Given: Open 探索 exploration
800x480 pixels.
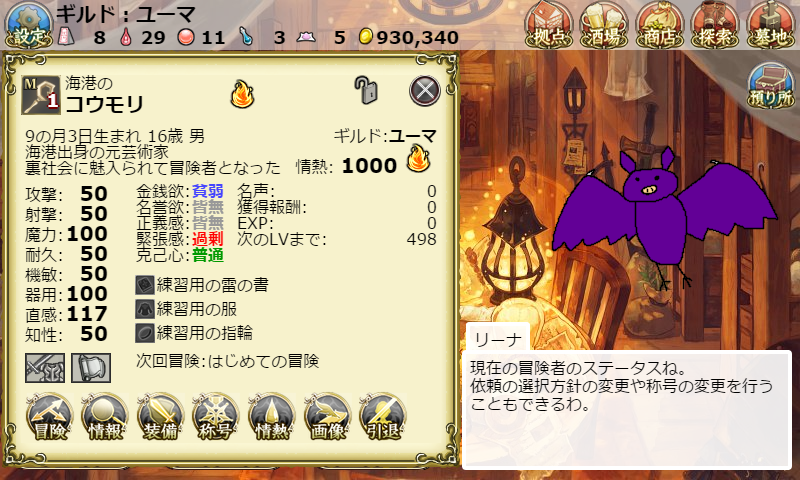Looking at the screenshot, I should click(x=715, y=24).
